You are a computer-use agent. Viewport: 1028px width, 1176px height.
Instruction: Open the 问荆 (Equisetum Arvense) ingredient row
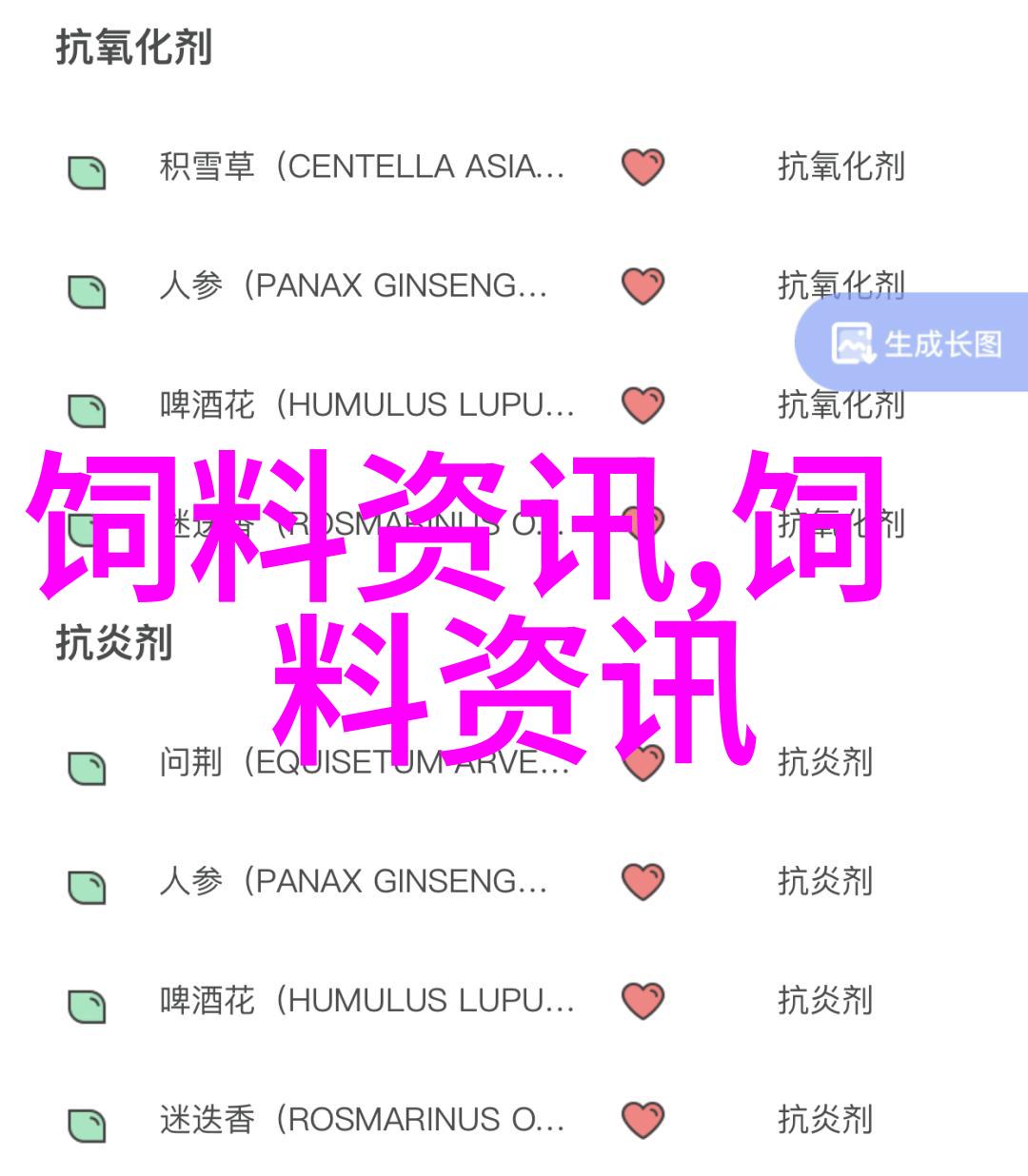364,762
